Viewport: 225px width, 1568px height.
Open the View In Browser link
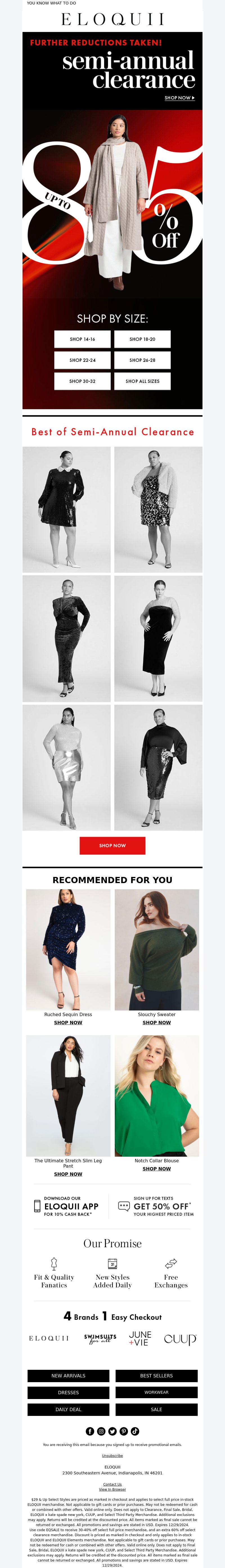coord(112,1490)
